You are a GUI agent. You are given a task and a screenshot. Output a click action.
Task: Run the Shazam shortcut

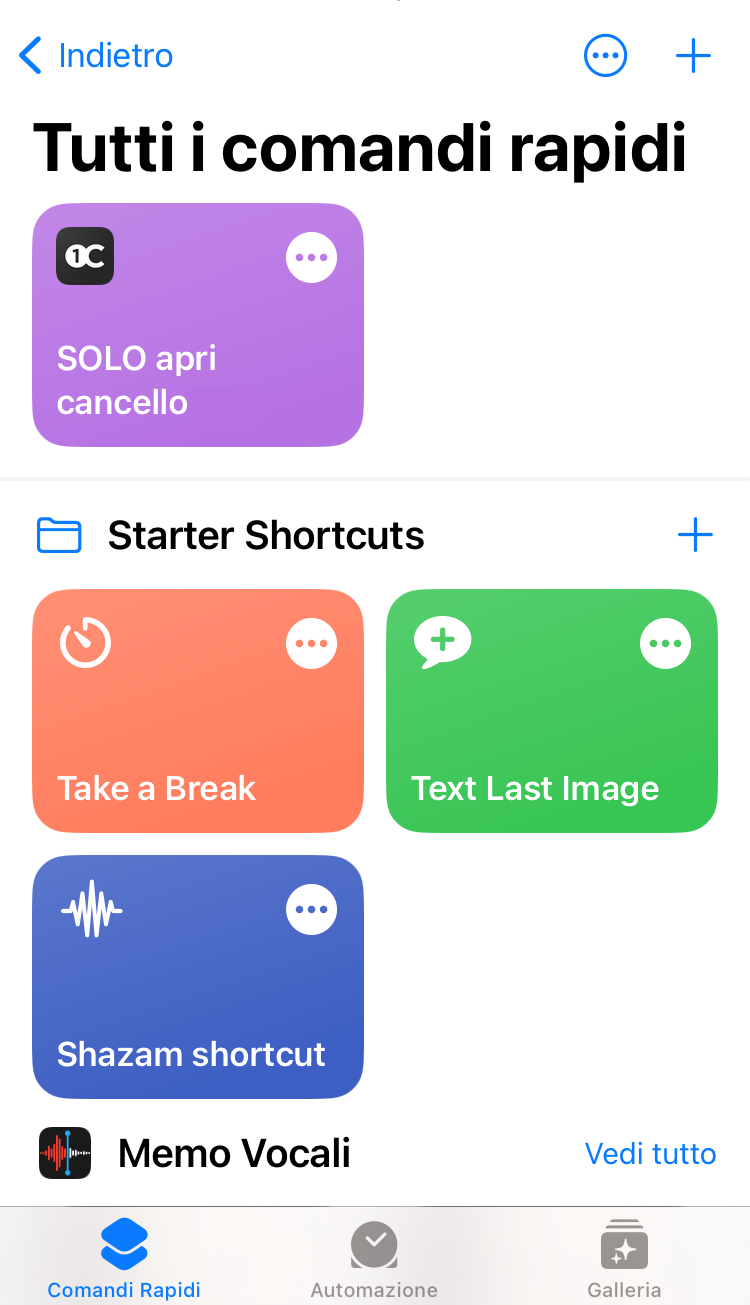pyautogui.click(x=198, y=977)
